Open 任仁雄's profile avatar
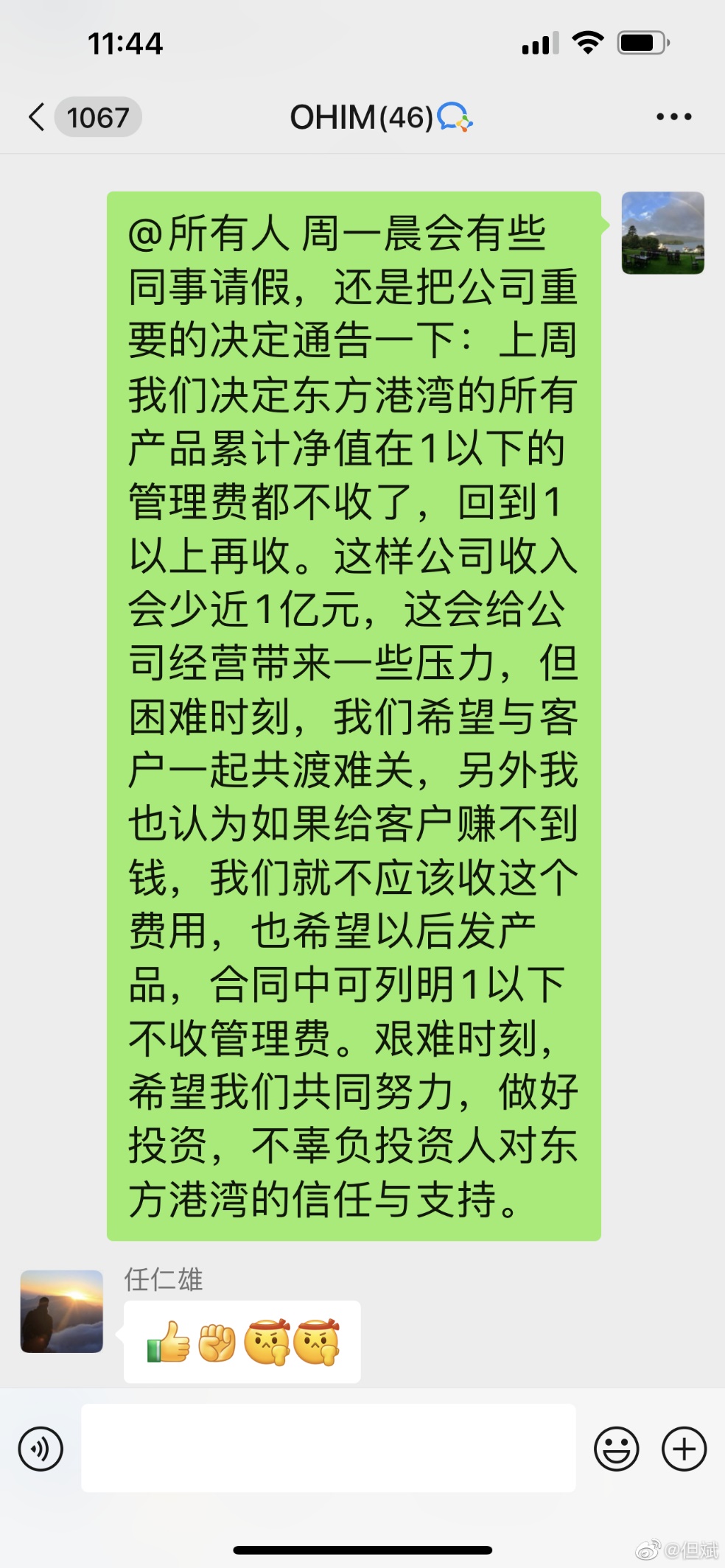 tap(62, 1311)
